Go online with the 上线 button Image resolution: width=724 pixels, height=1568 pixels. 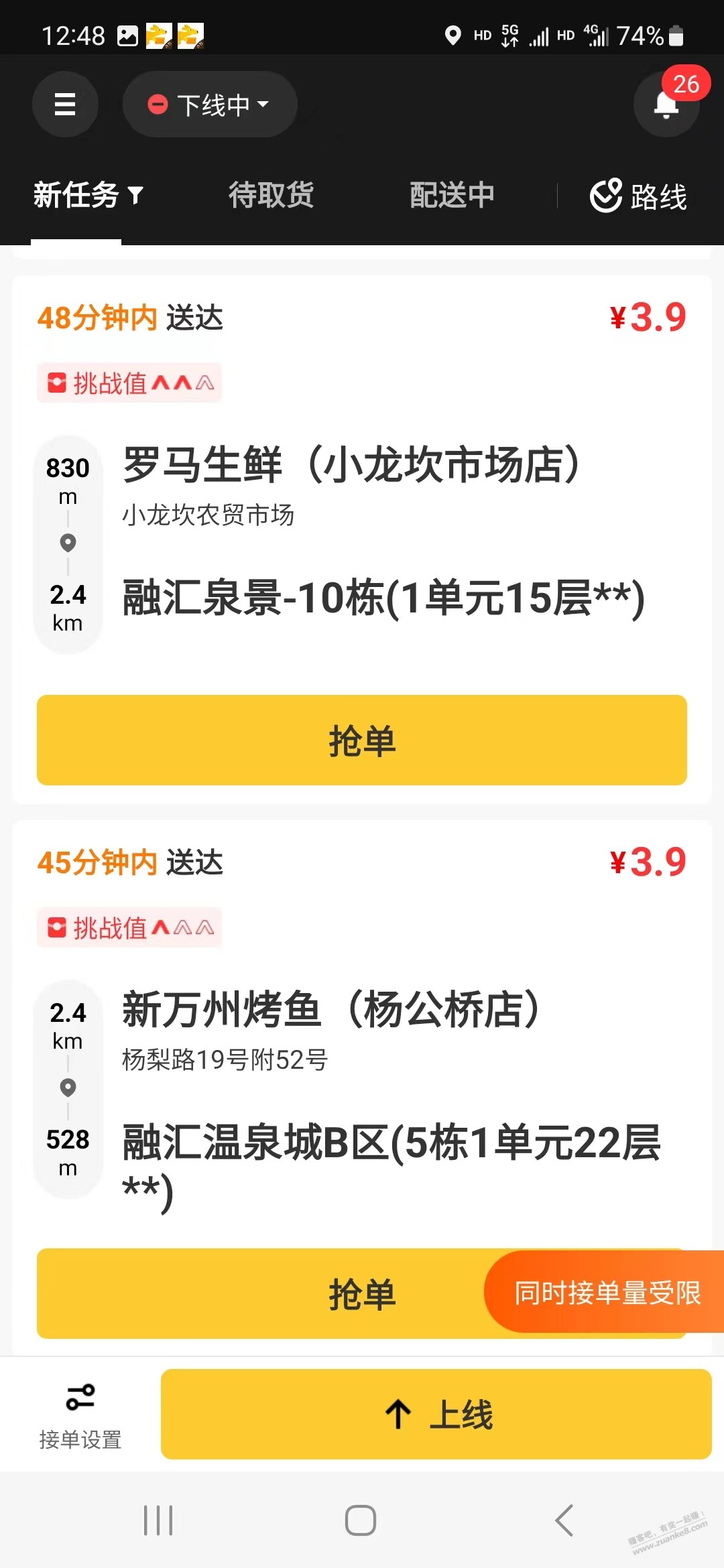436,1414
